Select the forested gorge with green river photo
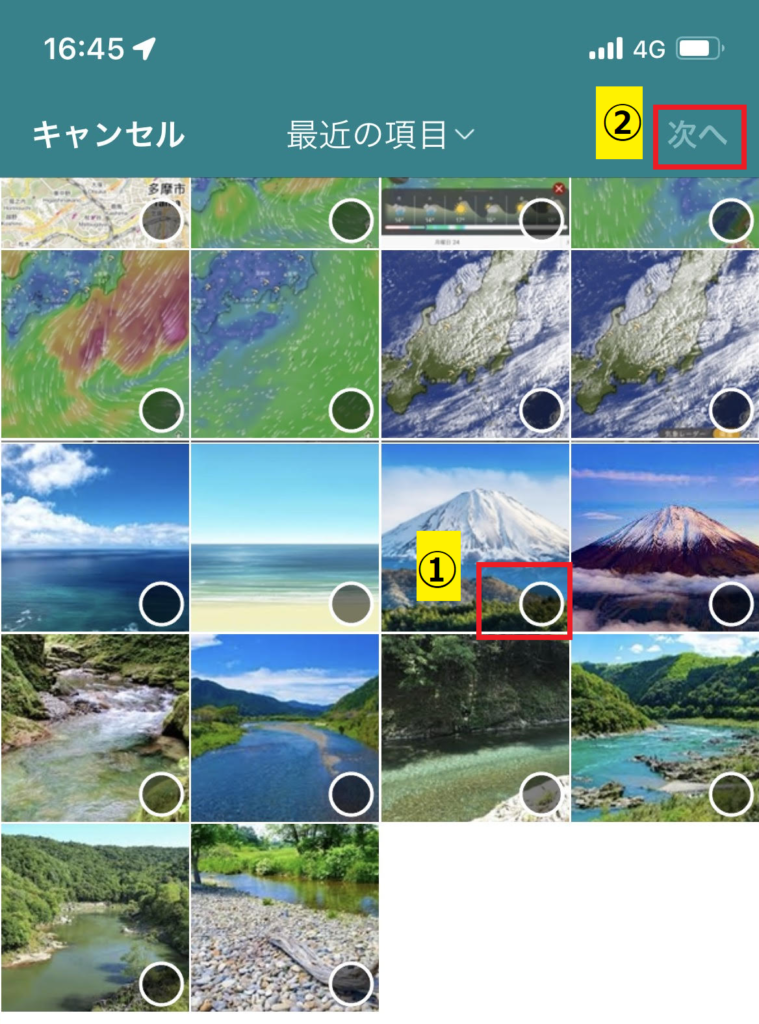Screen dimensions: 759x1024 coord(161,985)
